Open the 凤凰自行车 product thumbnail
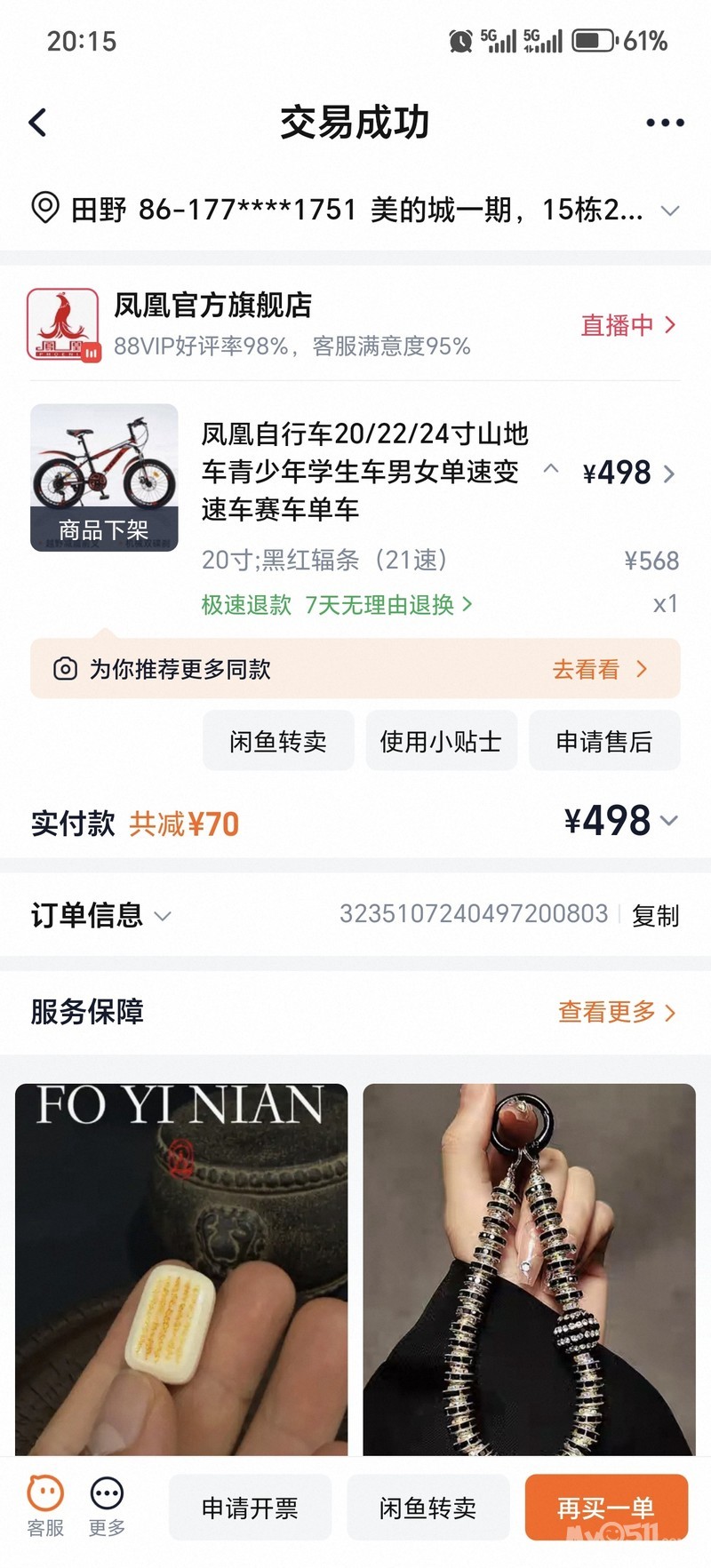Screen dimensions: 711x1568 tap(104, 477)
